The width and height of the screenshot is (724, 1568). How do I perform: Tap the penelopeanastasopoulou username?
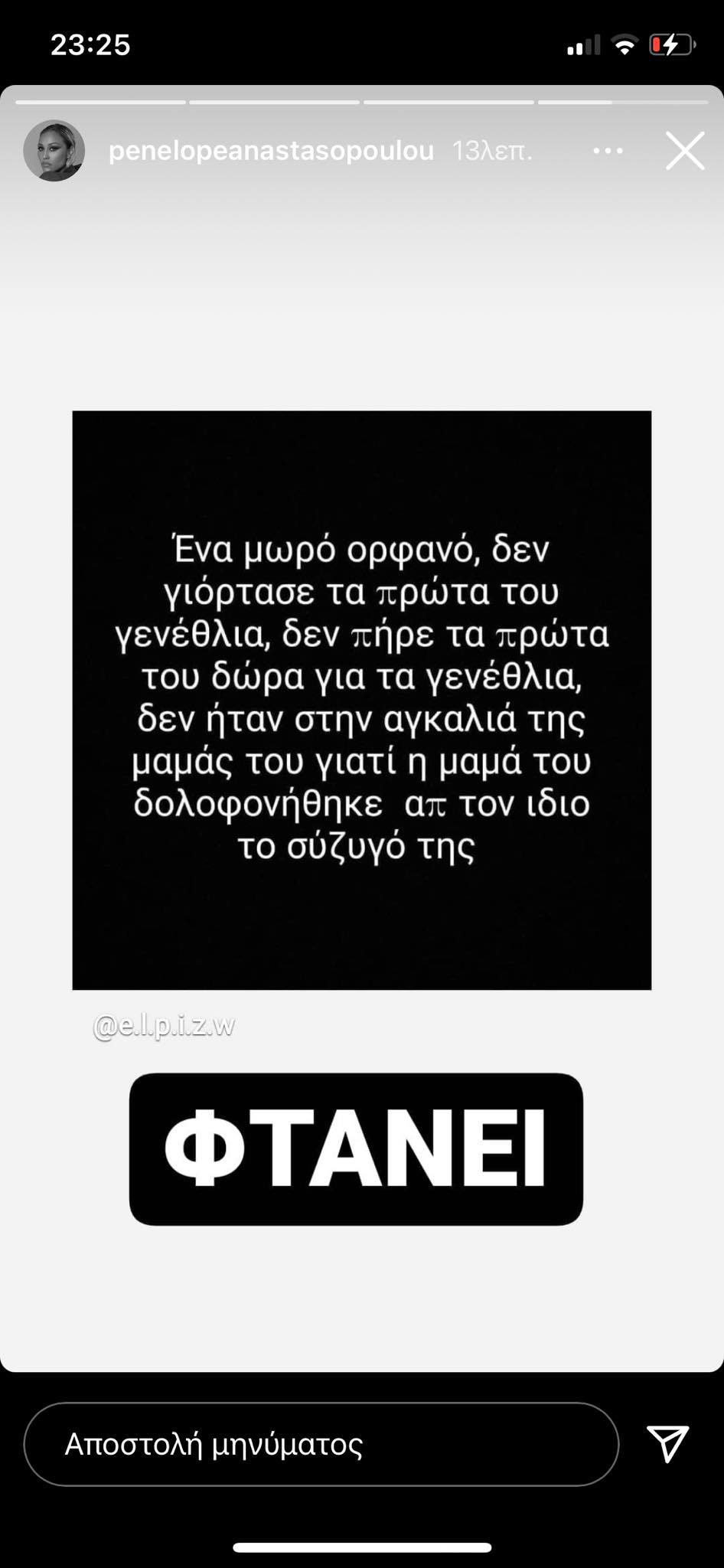271,151
